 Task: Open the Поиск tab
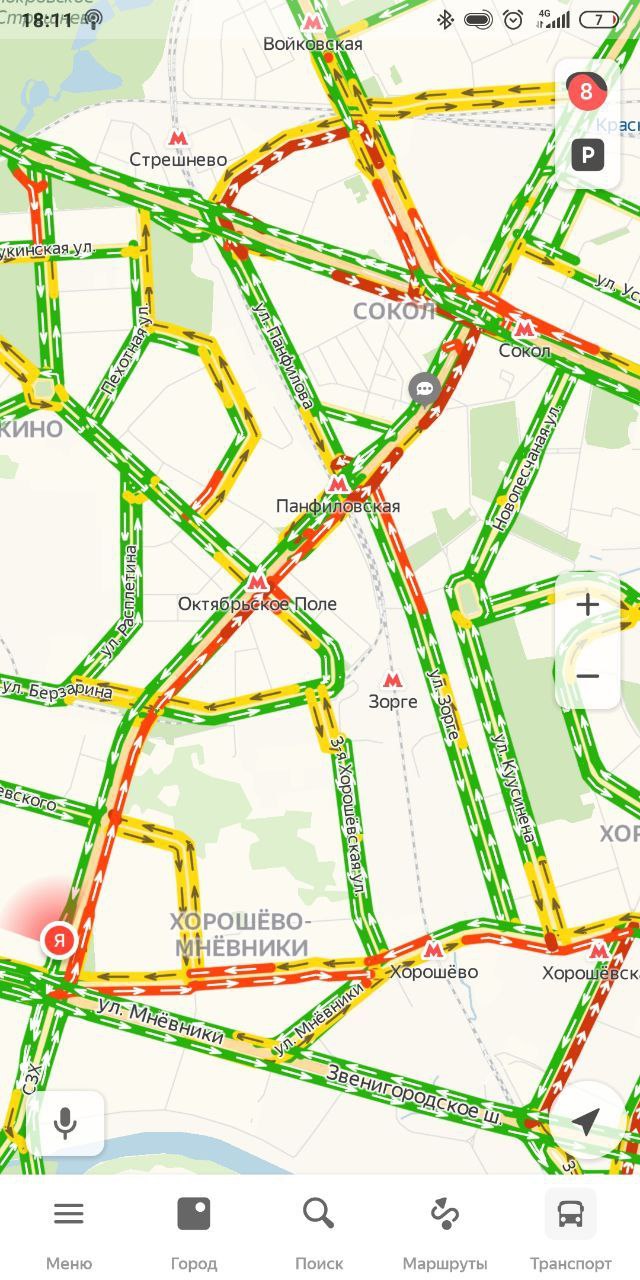click(x=319, y=1229)
